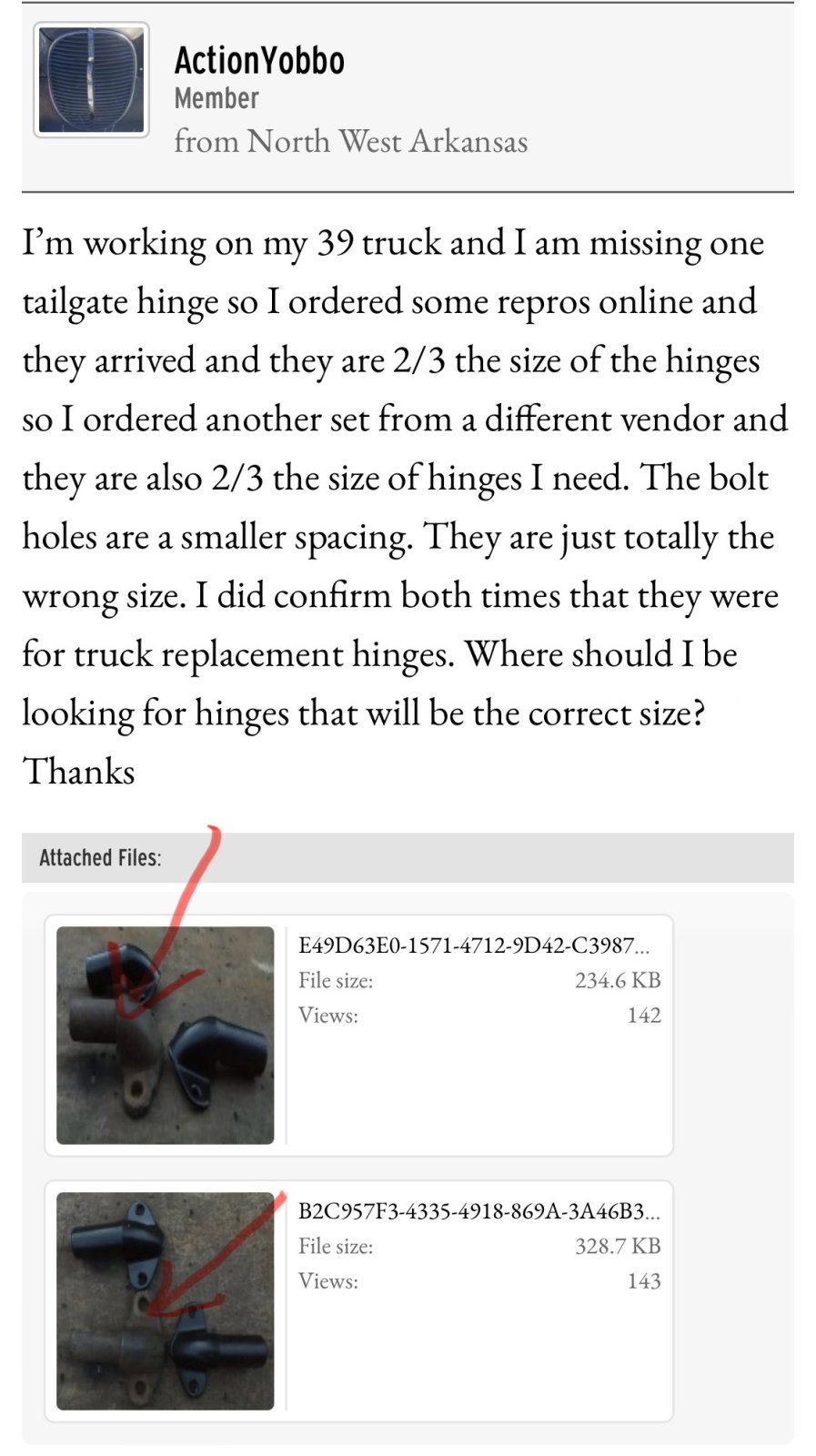The image size is (816, 1456).
Task: Open attachment file E49D63E0-1571-4712-9D42-C3987...
Action: (473, 945)
